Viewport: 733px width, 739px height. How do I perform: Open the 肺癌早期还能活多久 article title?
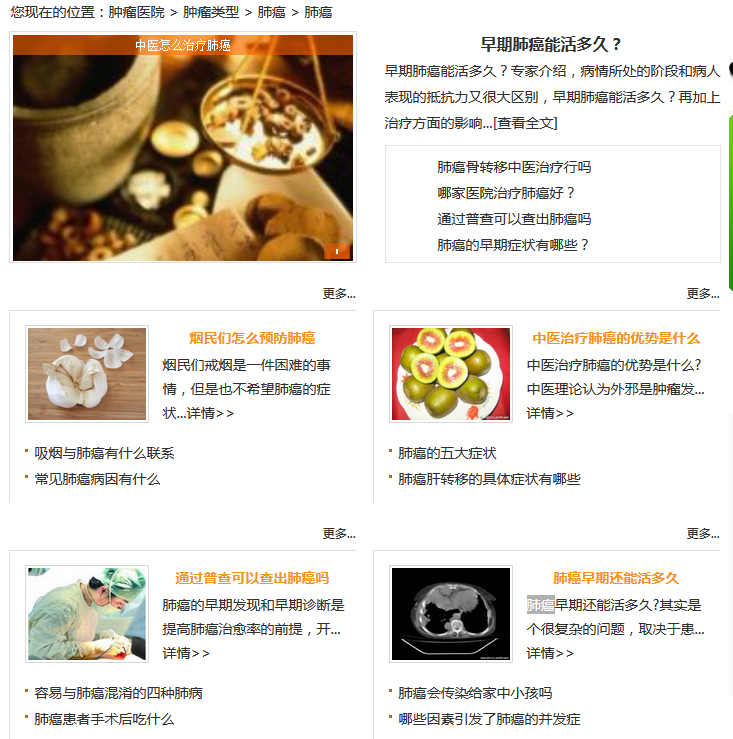coord(615,578)
